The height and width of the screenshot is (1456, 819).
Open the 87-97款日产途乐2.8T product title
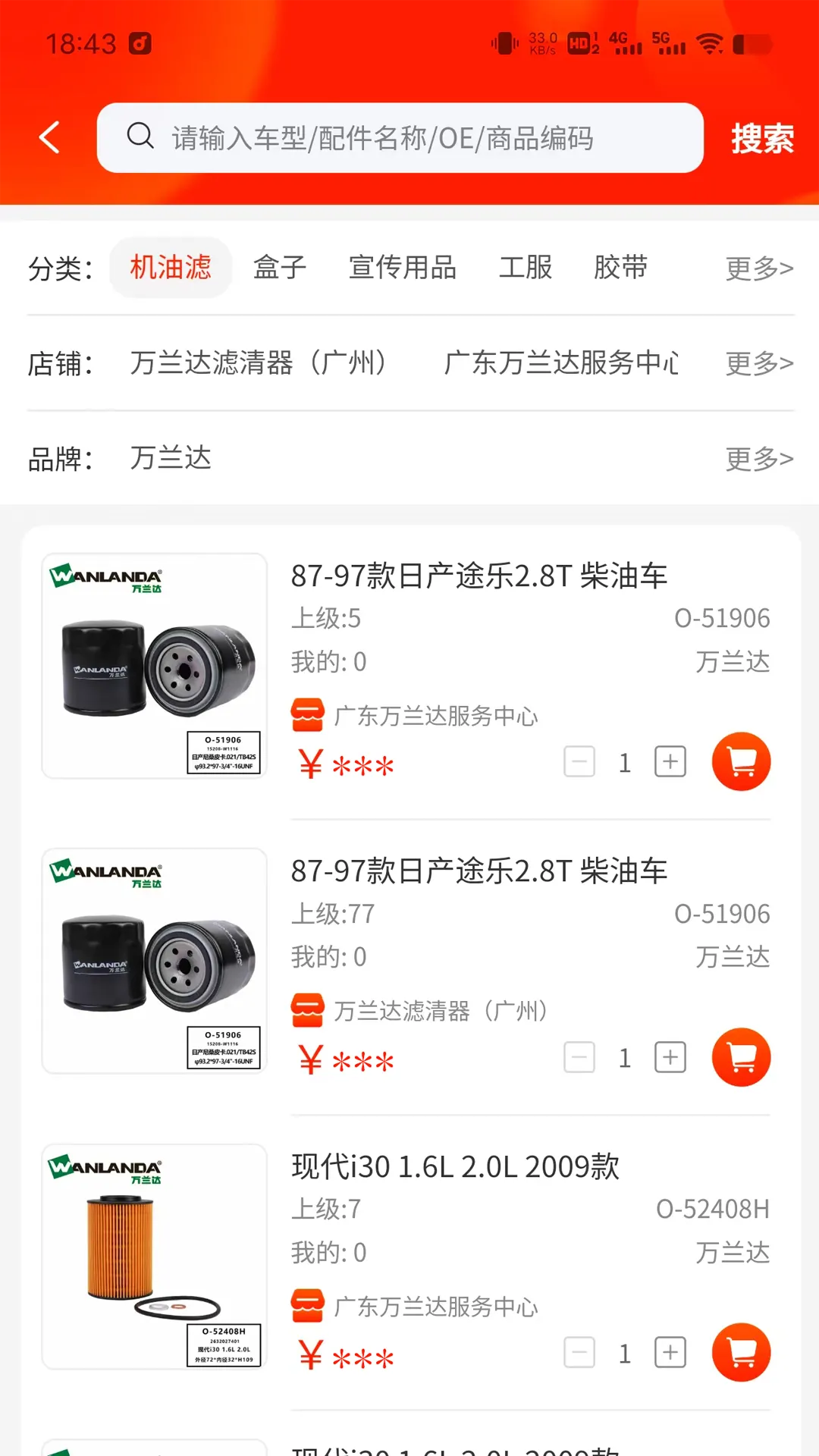(479, 576)
